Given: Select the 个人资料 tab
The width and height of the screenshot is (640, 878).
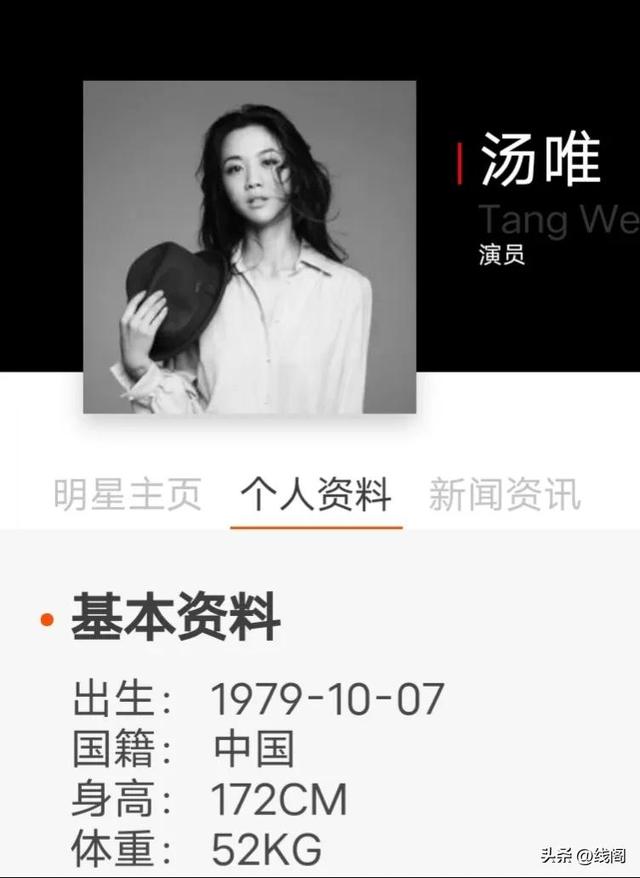Looking at the screenshot, I should tap(316, 494).
